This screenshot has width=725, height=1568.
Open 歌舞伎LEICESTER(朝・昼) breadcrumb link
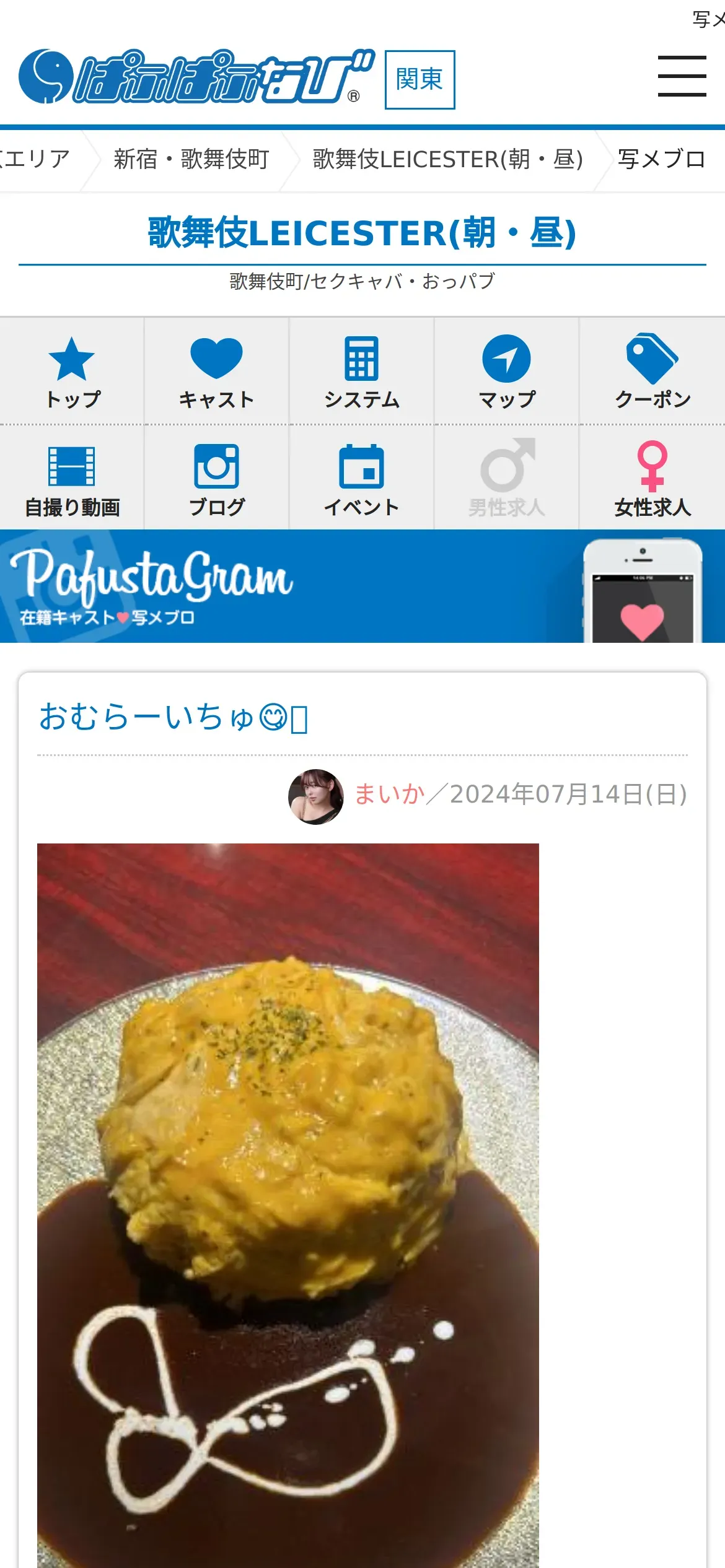click(x=447, y=160)
